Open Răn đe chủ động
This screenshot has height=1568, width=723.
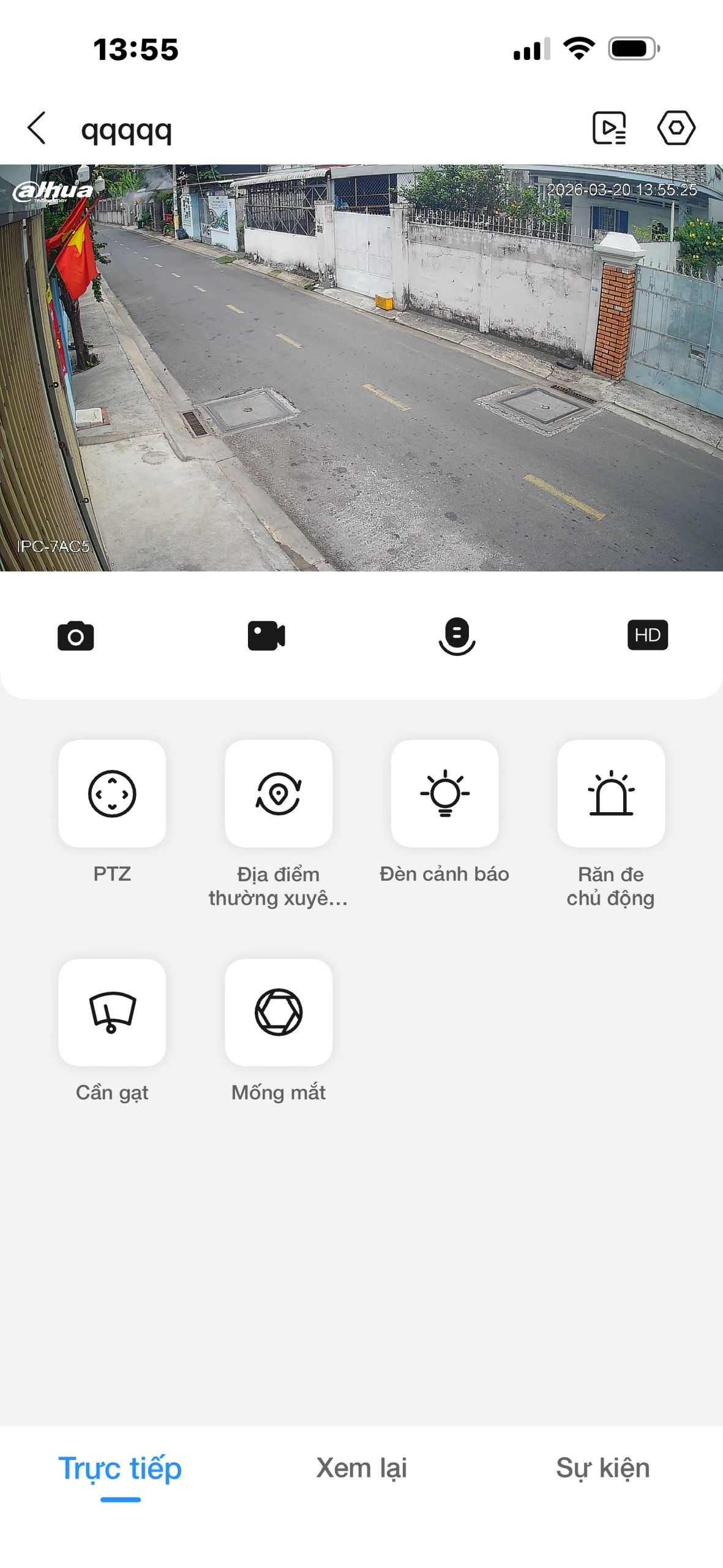(611, 794)
